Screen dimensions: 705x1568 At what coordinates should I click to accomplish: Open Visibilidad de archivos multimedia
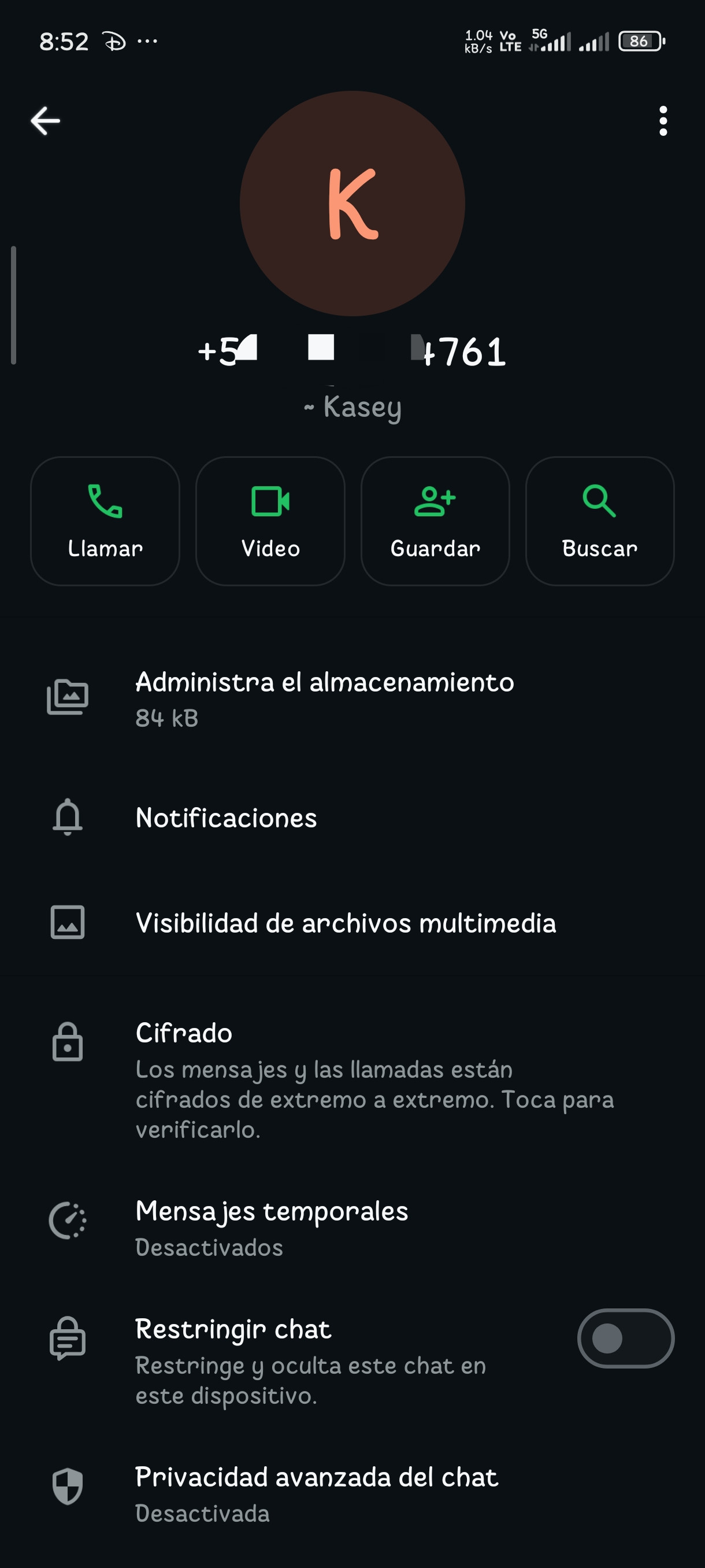click(345, 923)
